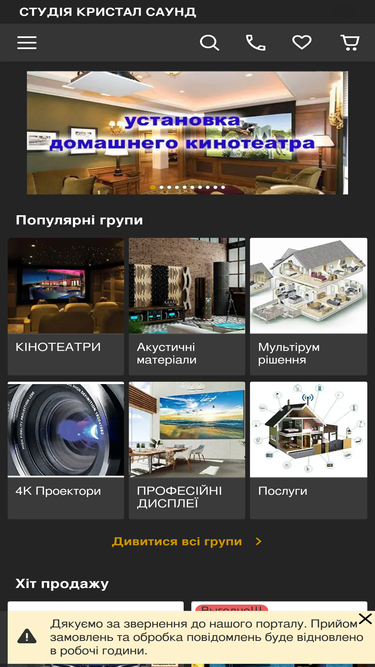Open the hamburger menu
This screenshot has height=667, width=375.
pyautogui.click(x=27, y=43)
